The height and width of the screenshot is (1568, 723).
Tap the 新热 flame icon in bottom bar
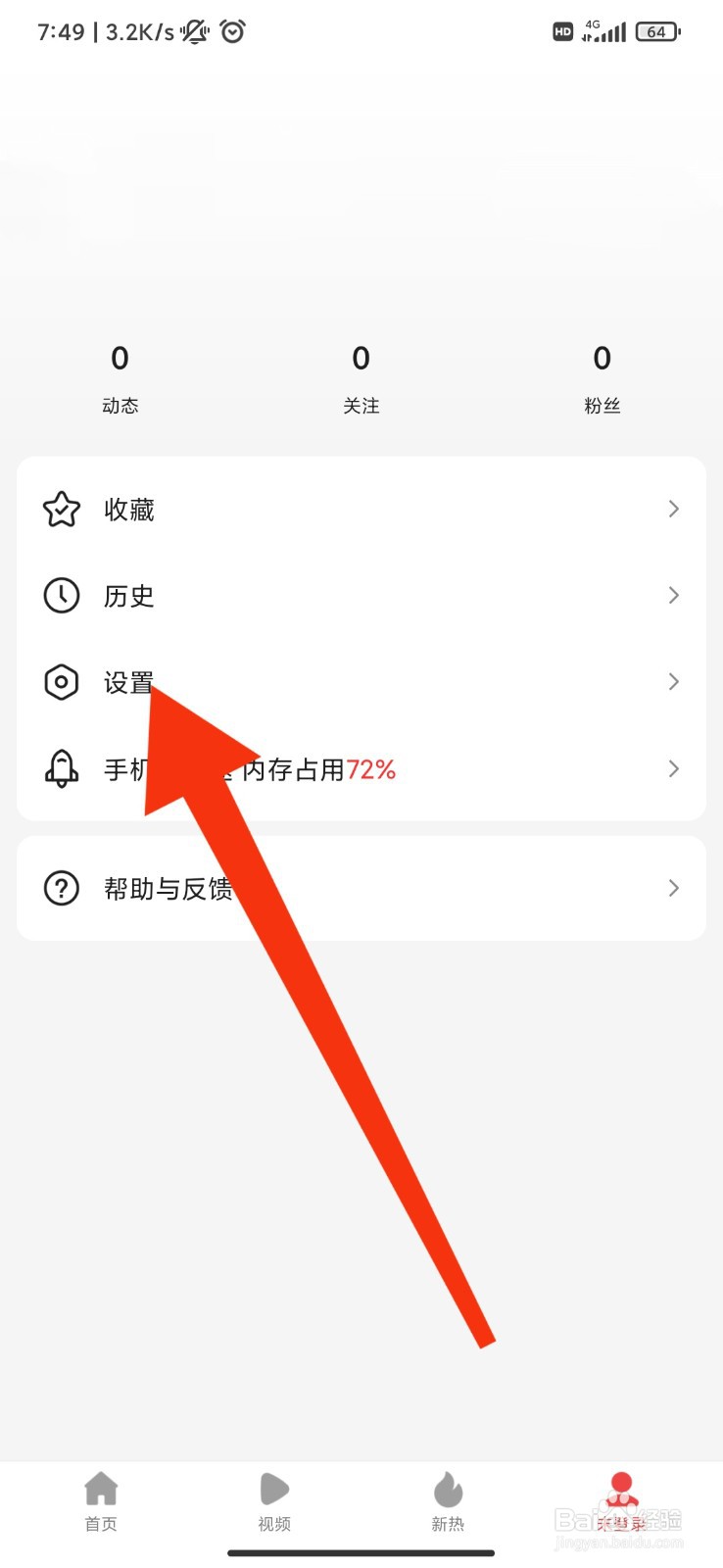(x=448, y=1490)
